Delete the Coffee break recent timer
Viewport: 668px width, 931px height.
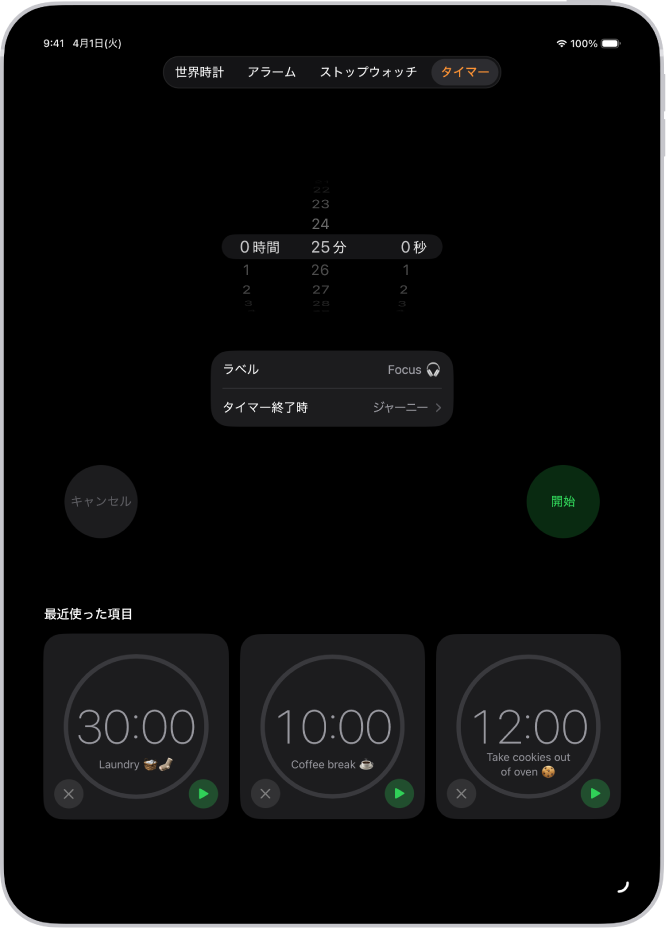[265, 794]
